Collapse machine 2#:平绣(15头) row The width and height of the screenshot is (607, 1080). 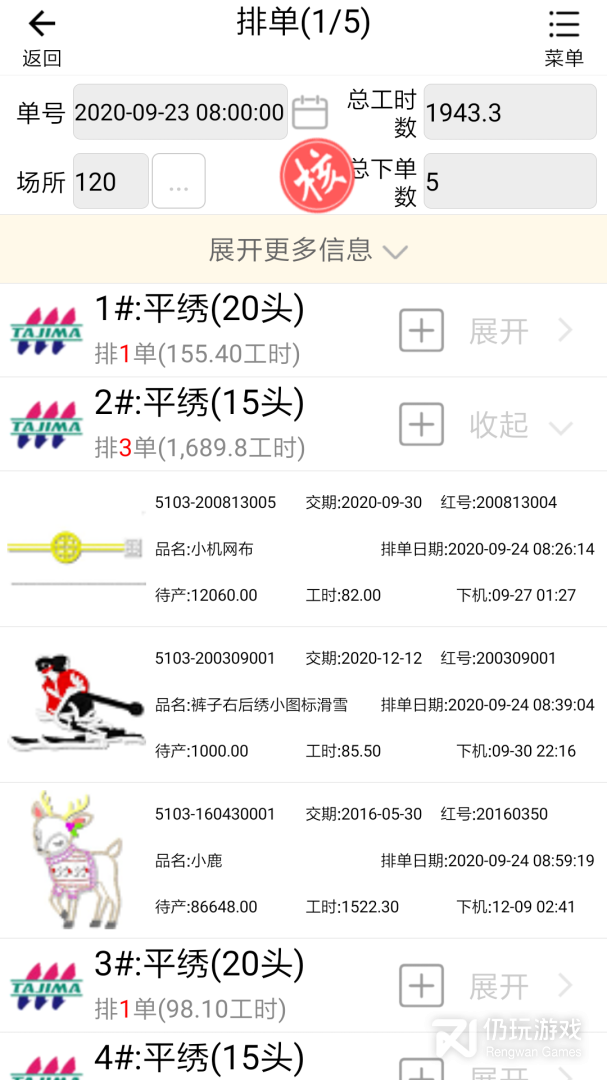(x=520, y=425)
